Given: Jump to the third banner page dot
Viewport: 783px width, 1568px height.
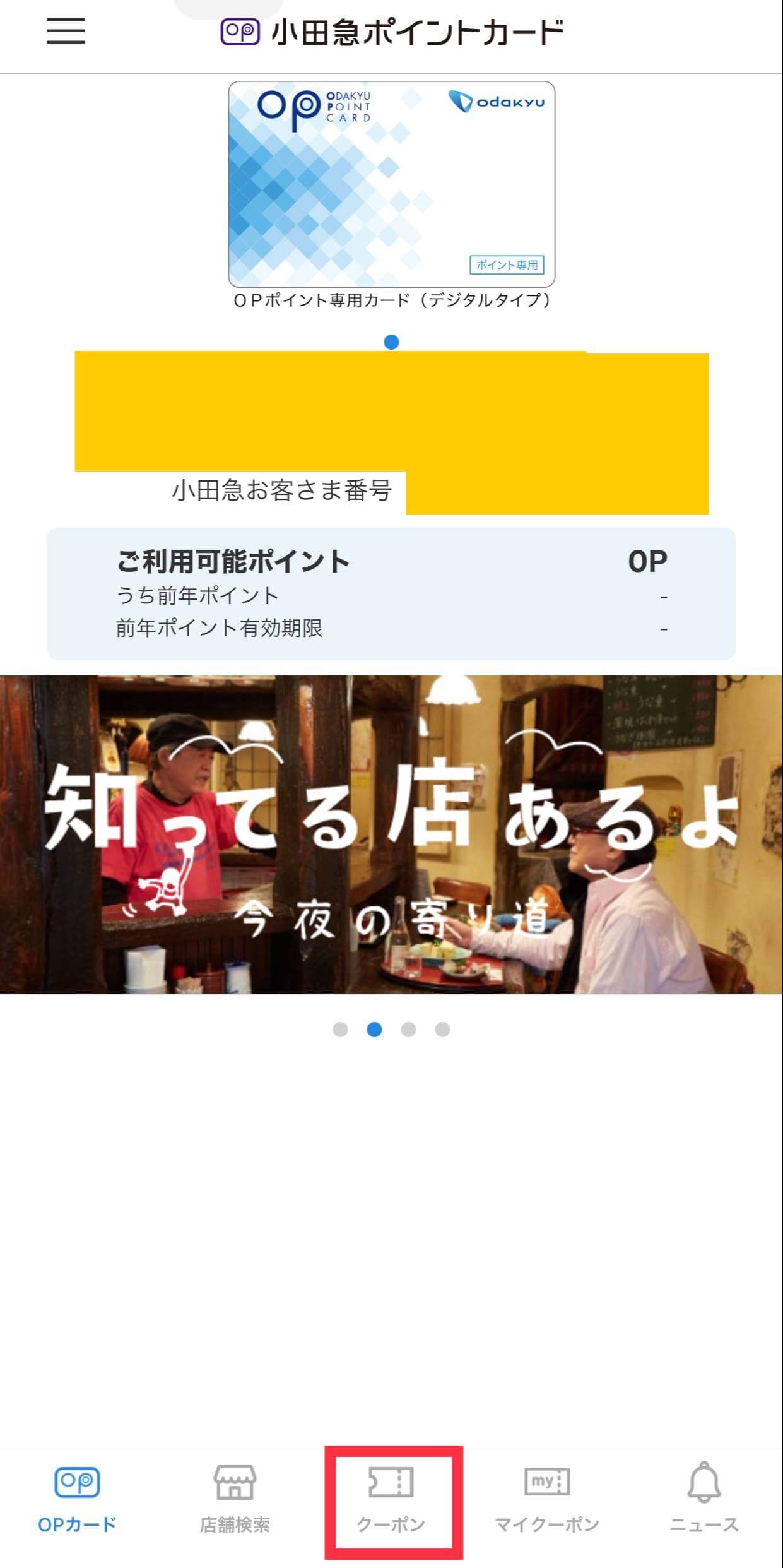Looking at the screenshot, I should coord(408,1030).
